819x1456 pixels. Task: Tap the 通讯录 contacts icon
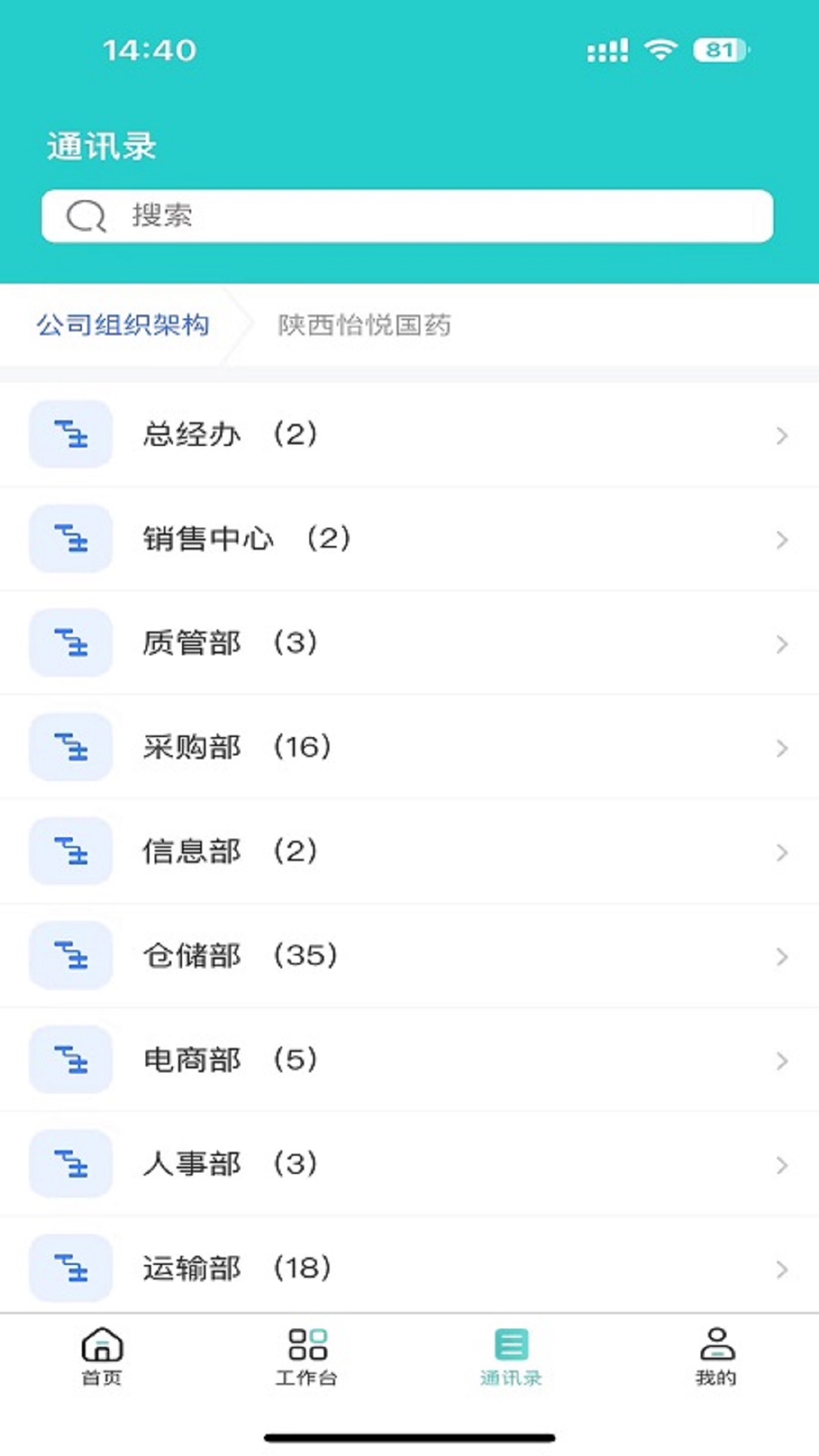[510, 1352]
